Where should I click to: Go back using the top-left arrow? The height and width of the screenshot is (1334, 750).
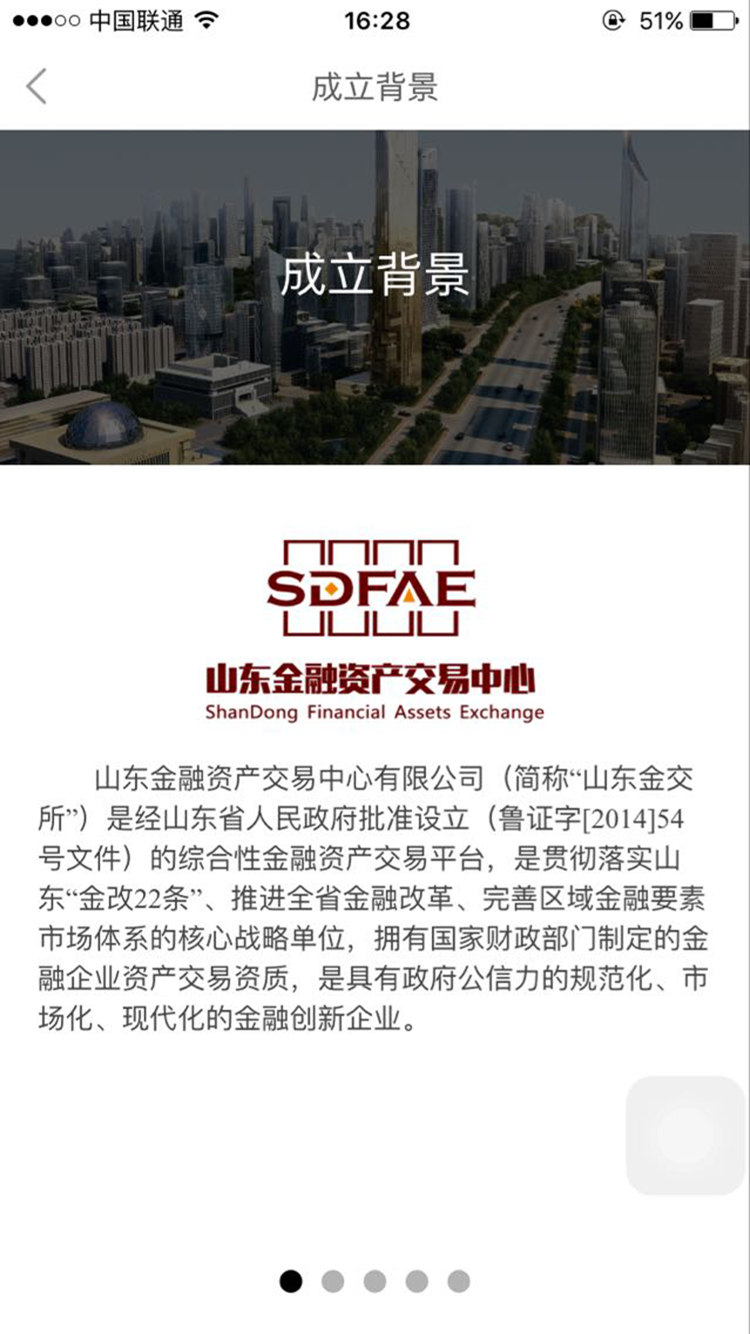tap(36, 87)
